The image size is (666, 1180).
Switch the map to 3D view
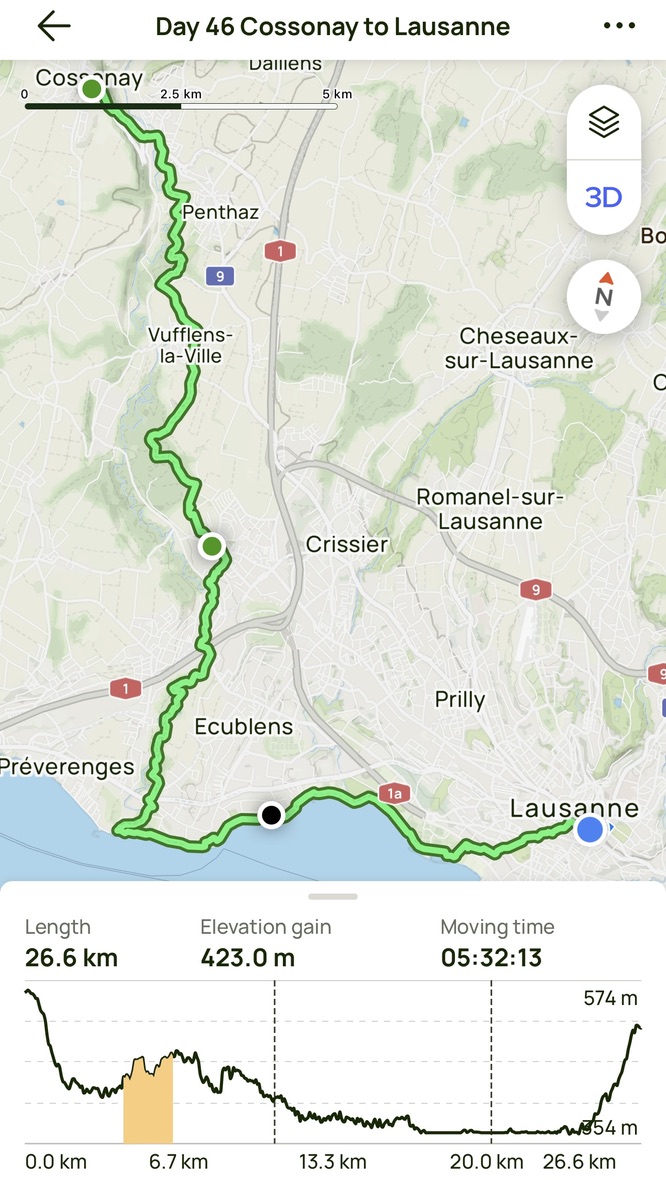pyautogui.click(x=603, y=197)
